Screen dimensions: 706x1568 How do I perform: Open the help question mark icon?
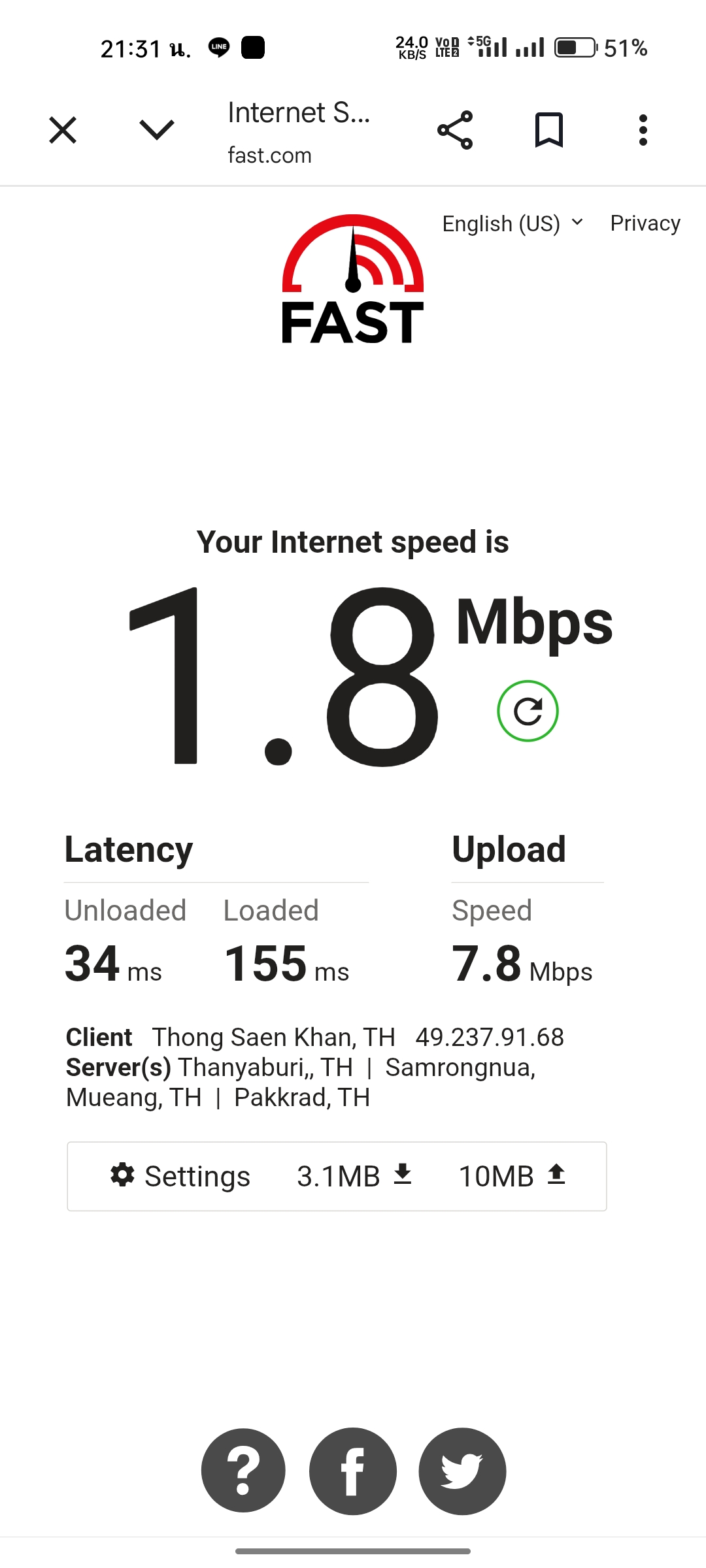[x=243, y=1471]
